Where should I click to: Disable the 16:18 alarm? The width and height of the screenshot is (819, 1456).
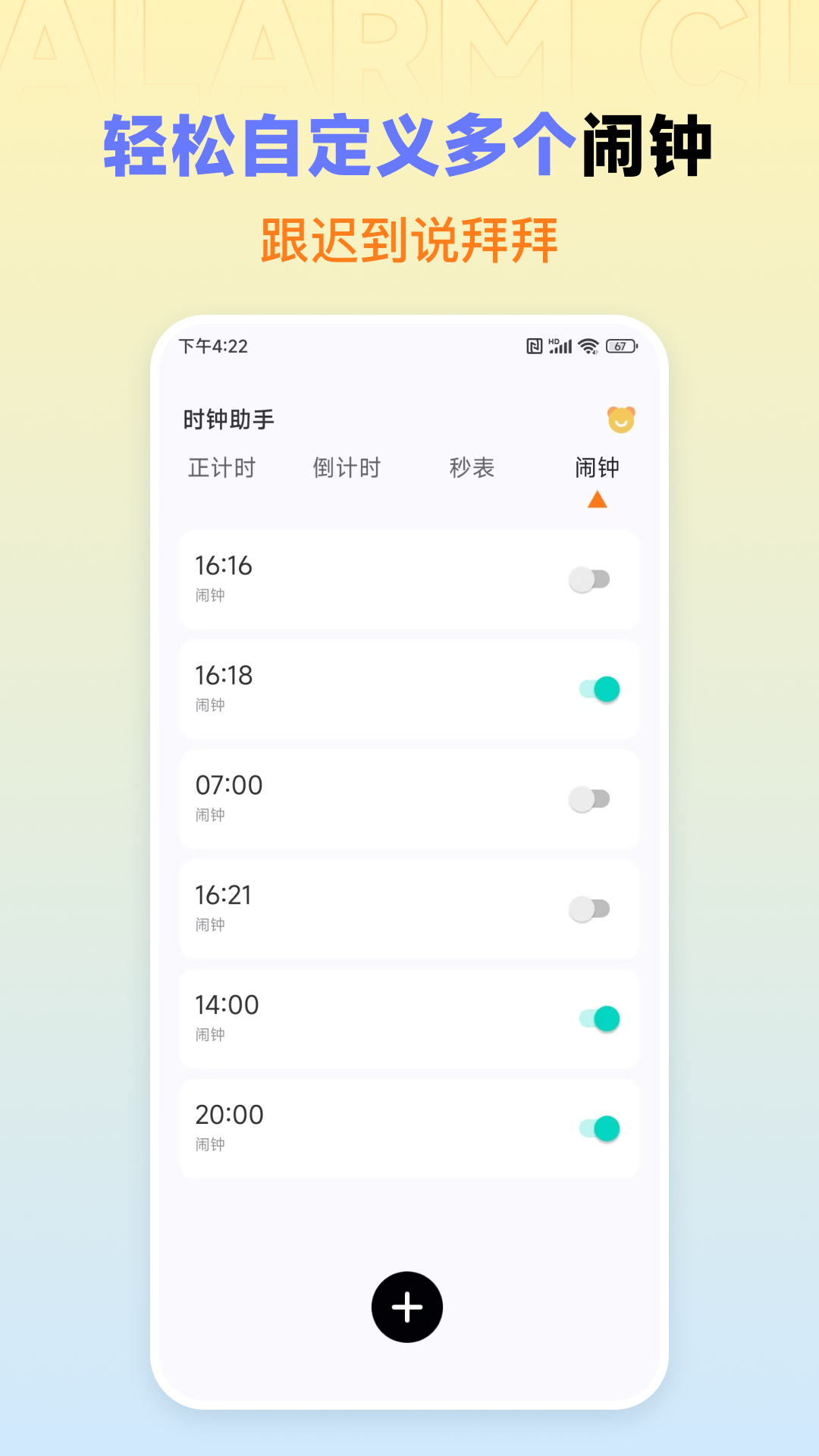[x=598, y=689]
